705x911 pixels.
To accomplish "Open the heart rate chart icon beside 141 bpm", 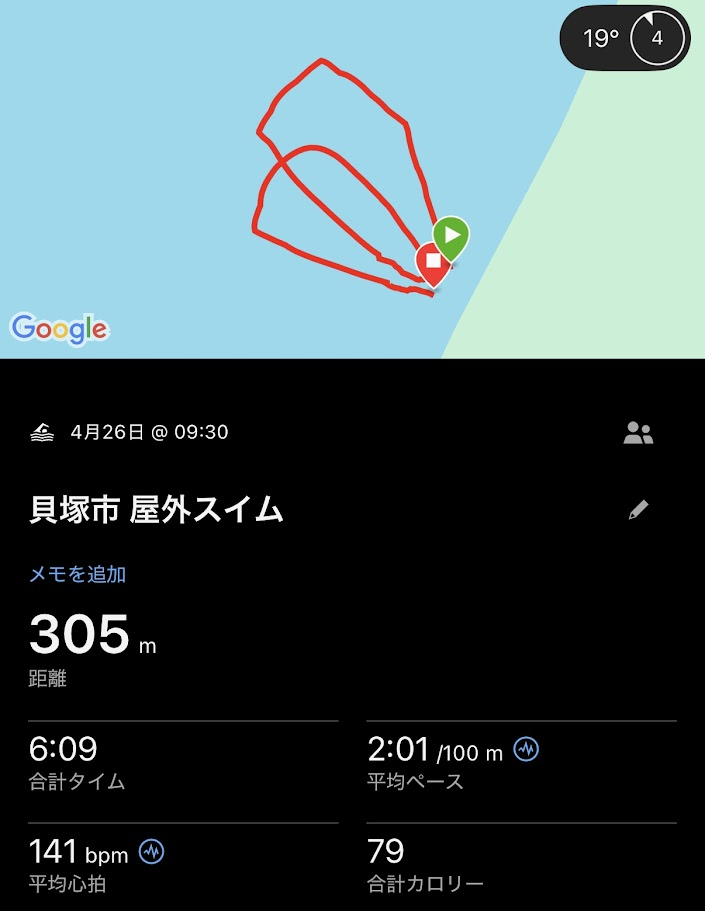I will click(x=152, y=852).
